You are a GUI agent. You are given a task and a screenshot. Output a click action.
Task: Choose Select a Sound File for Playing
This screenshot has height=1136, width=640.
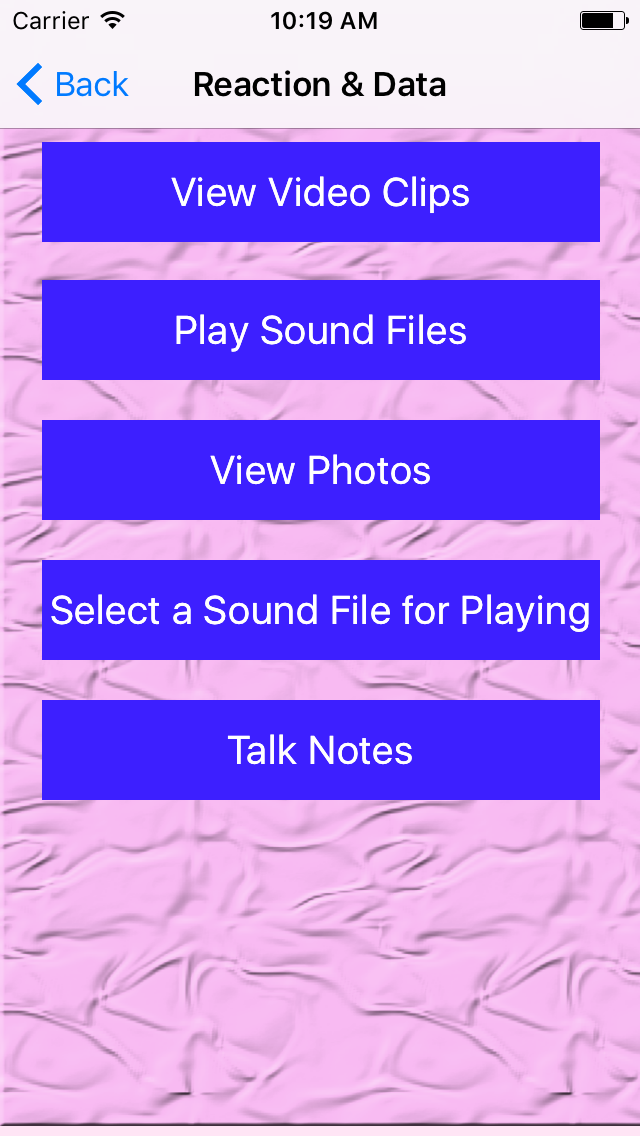click(320, 610)
